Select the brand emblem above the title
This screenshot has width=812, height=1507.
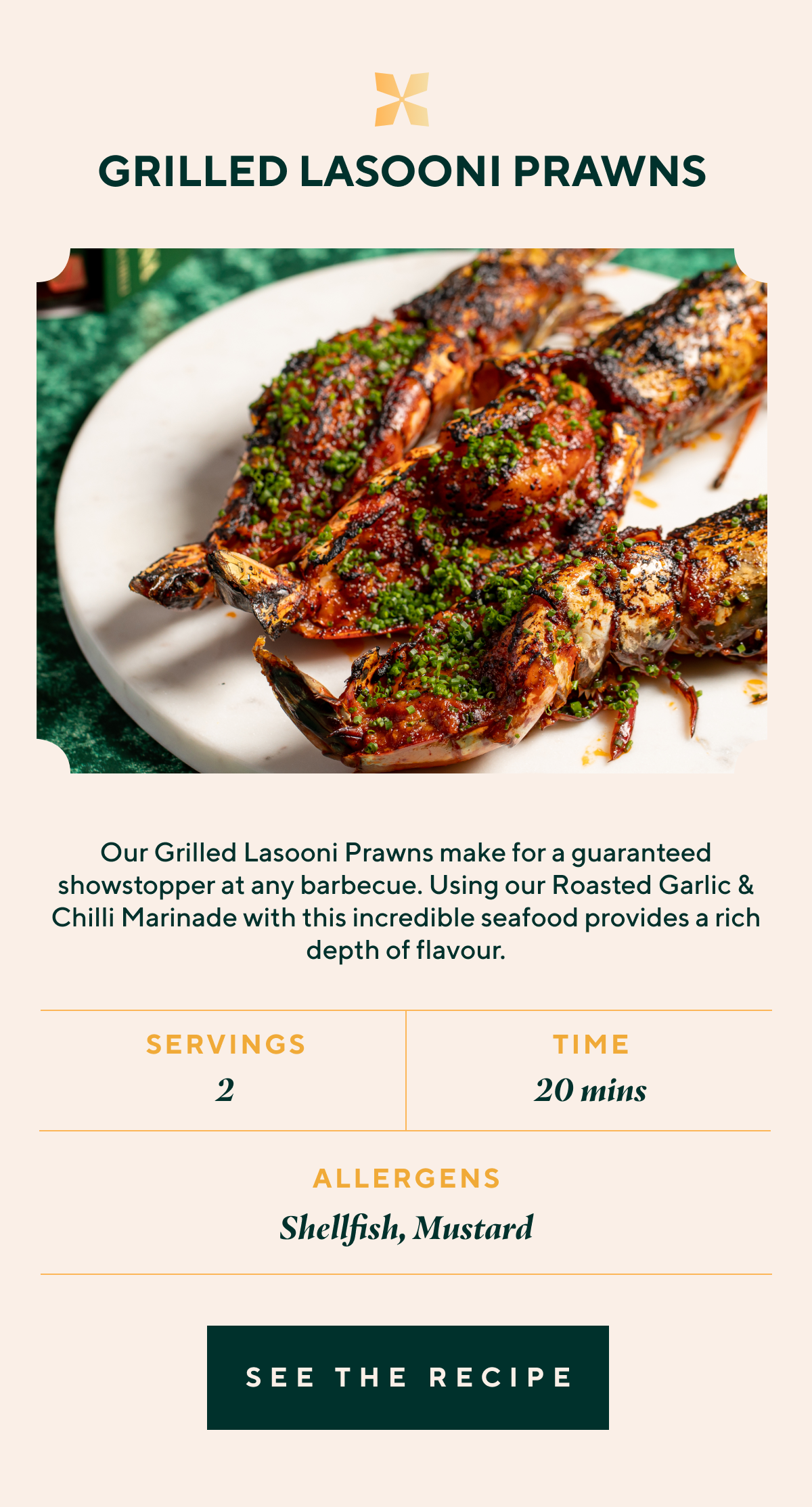point(401,100)
